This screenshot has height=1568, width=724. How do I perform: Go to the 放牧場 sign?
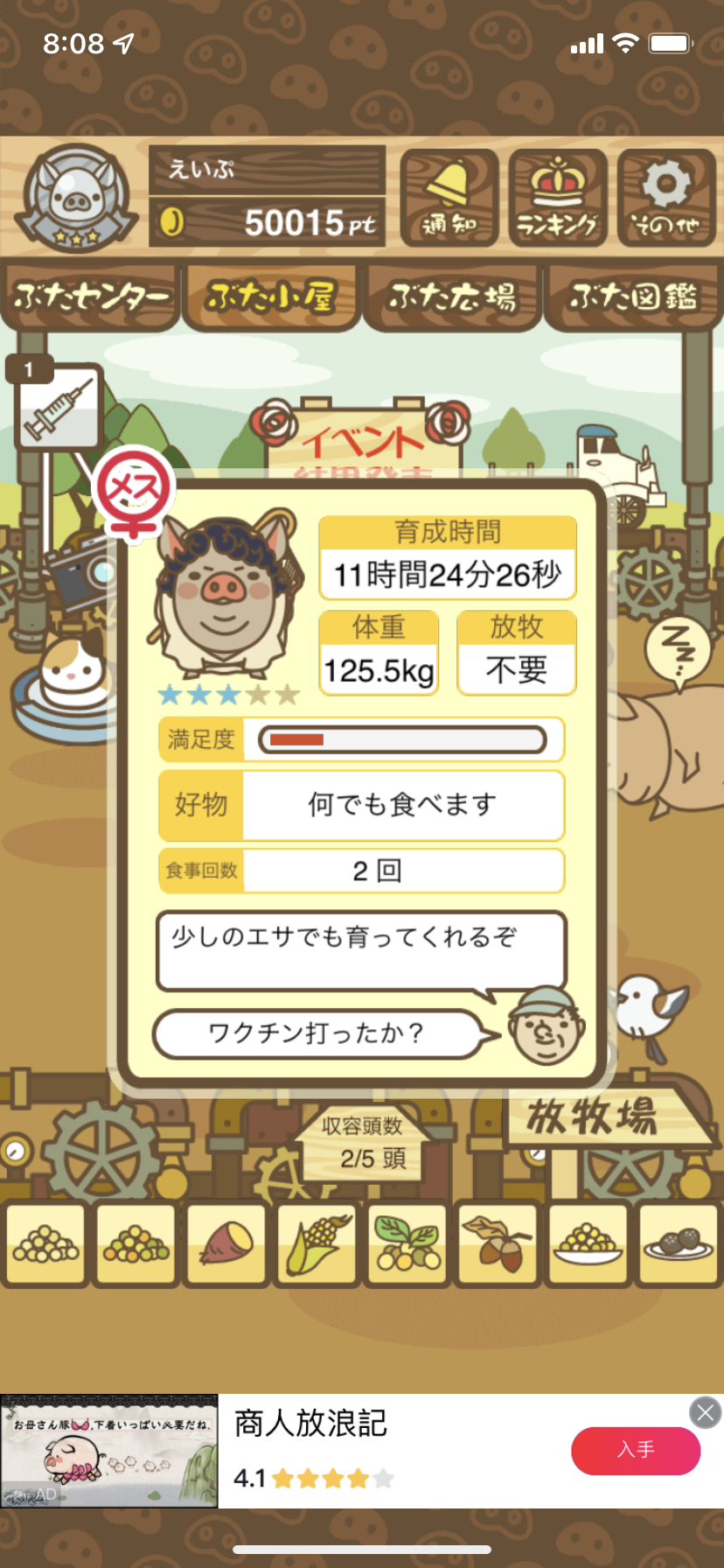(605, 1116)
